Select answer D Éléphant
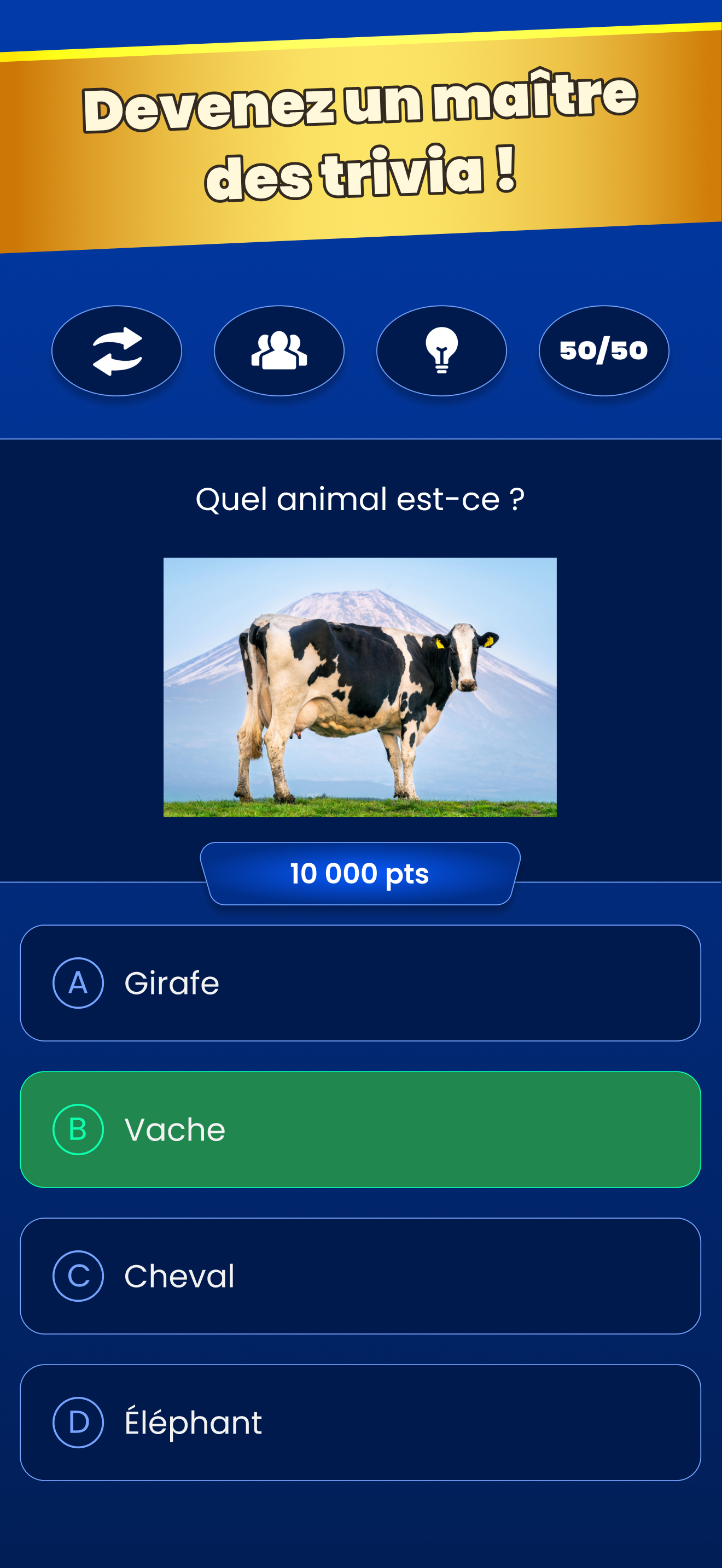 click(361, 1423)
